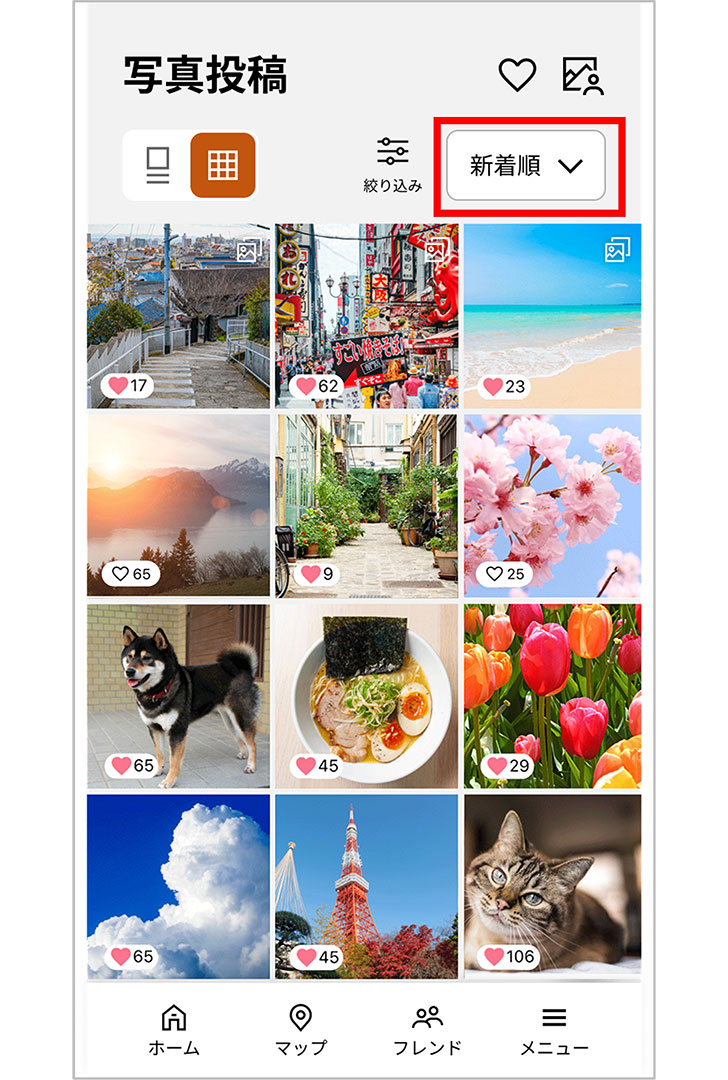Screen dimensions: 728x1080
Task: Open the tulips photo
Action: pos(552,695)
